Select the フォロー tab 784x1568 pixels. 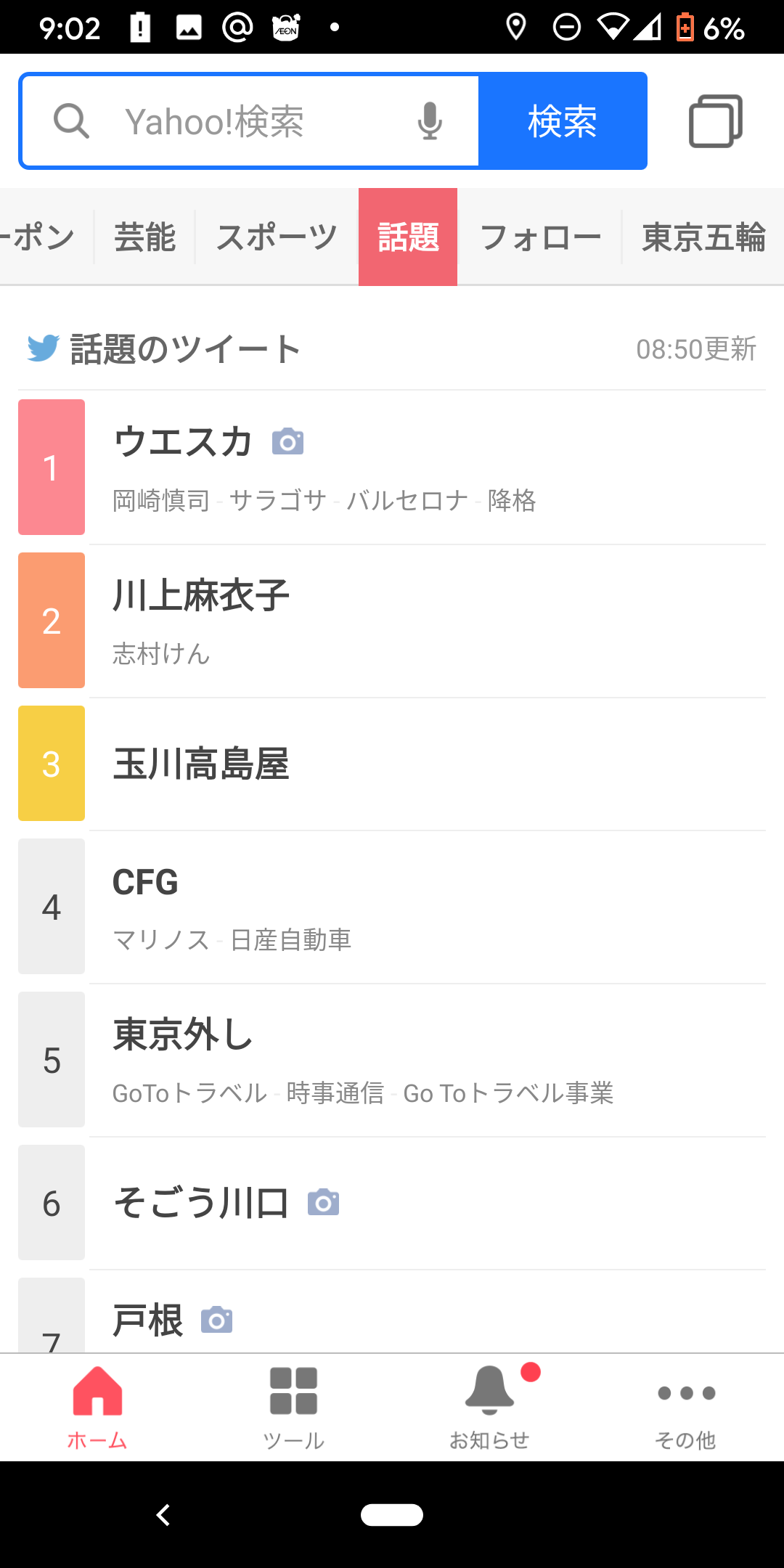(x=542, y=236)
